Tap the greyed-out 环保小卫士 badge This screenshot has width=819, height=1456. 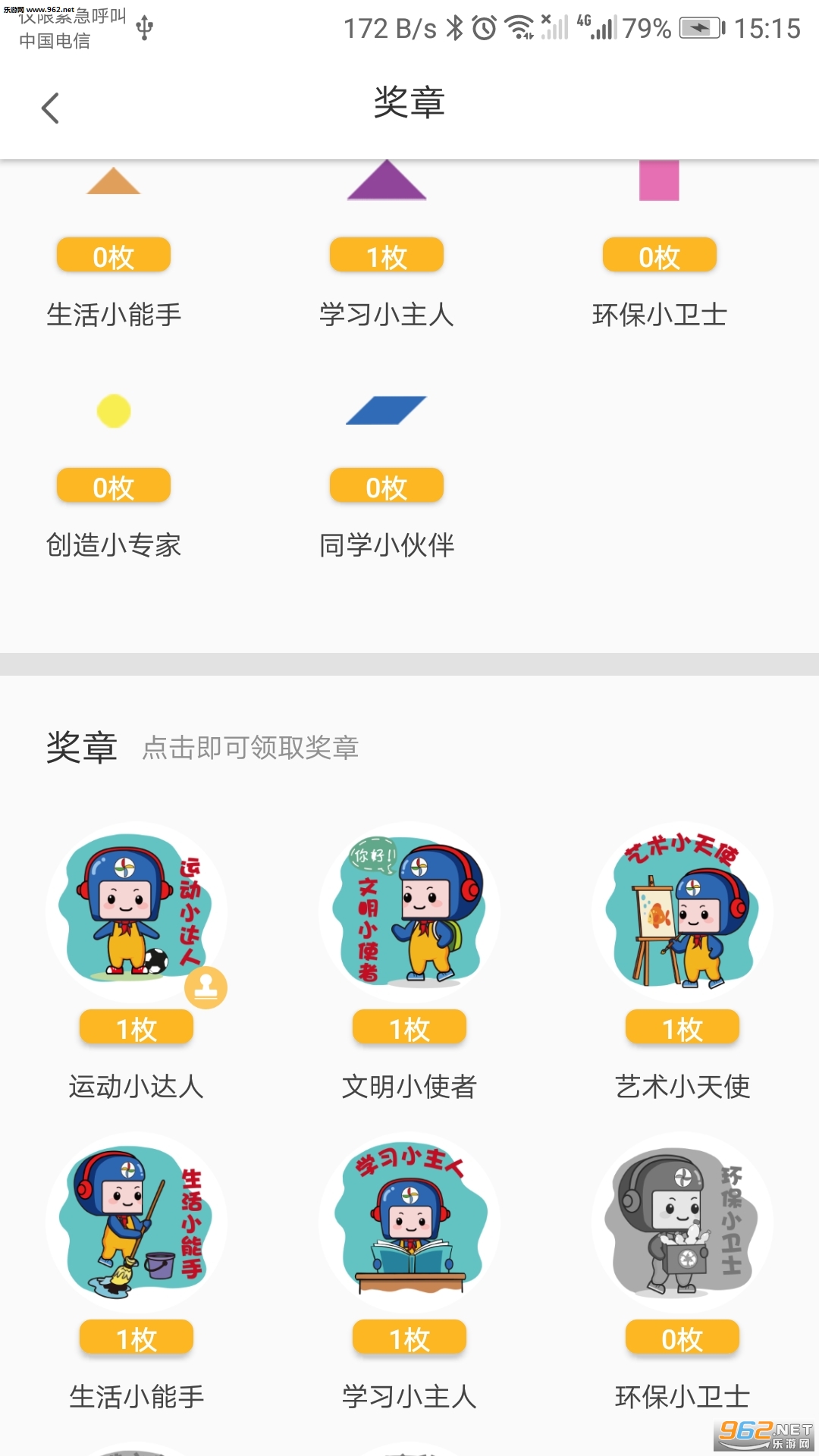click(682, 1222)
